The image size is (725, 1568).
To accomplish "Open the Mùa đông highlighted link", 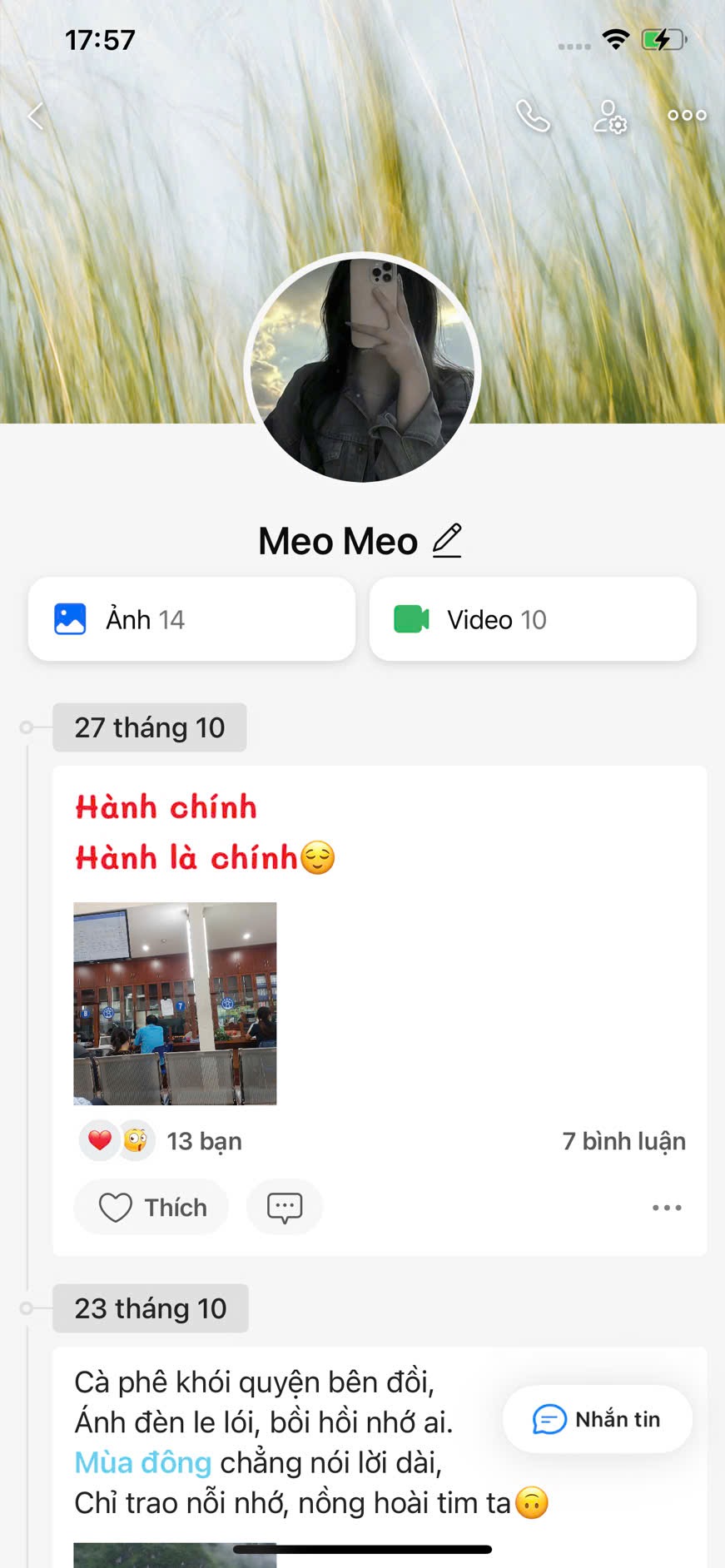I will pyautogui.click(x=142, y=1462).
